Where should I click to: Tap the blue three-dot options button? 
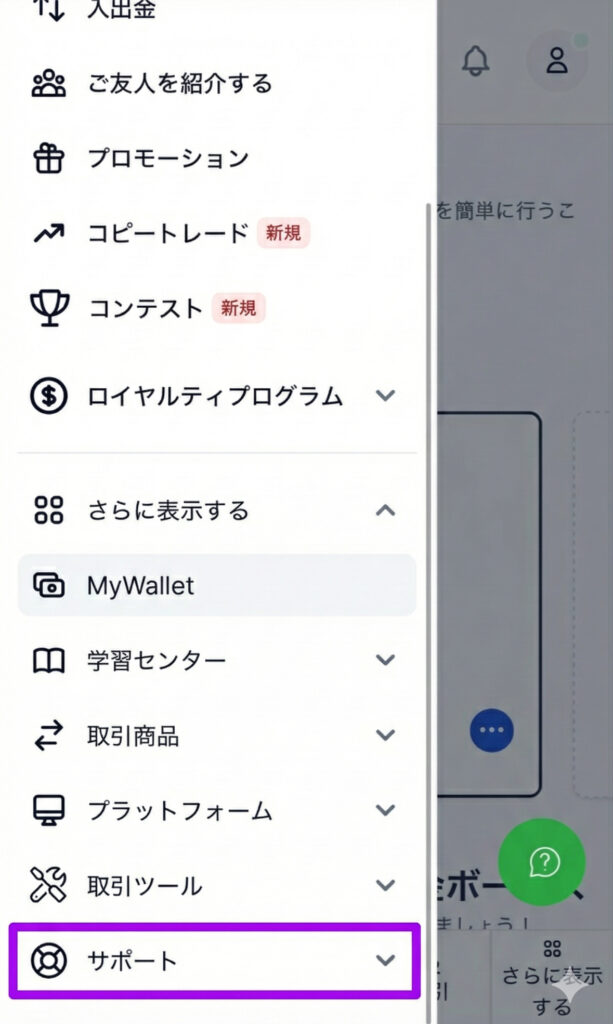[491, 730]
